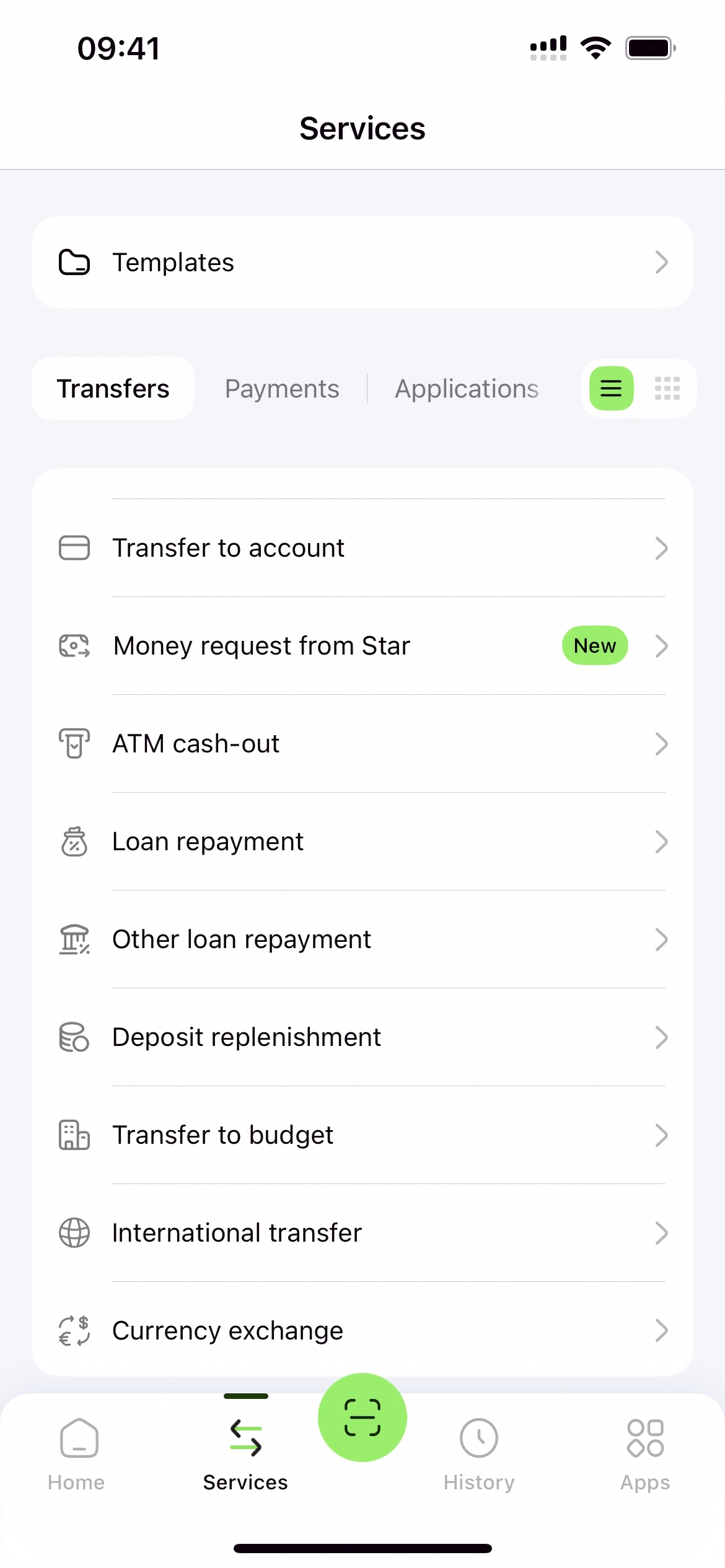Change to grid view layout
Viewport: 725px width, 1568px height.
click(x=667, y=389)
